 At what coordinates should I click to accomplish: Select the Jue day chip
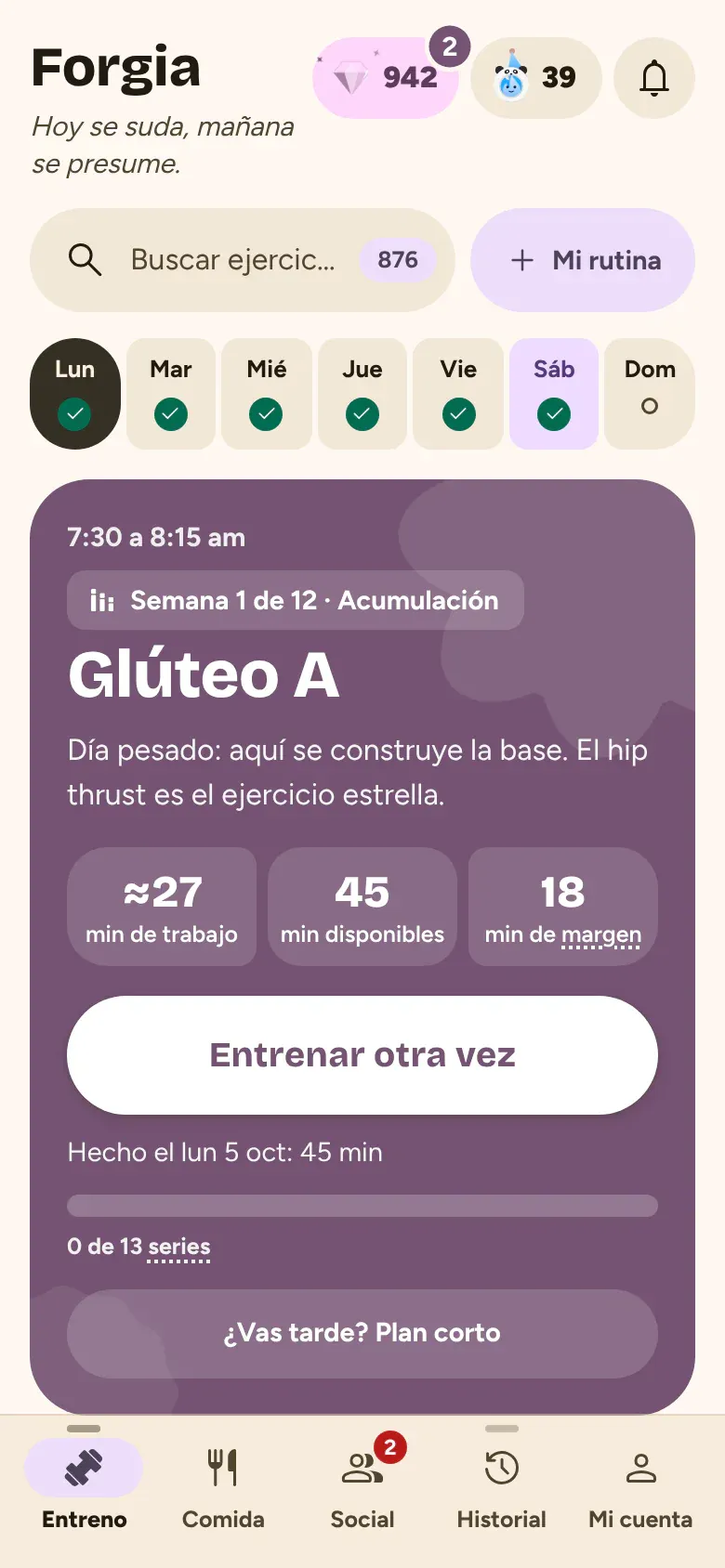click(362, 394)
